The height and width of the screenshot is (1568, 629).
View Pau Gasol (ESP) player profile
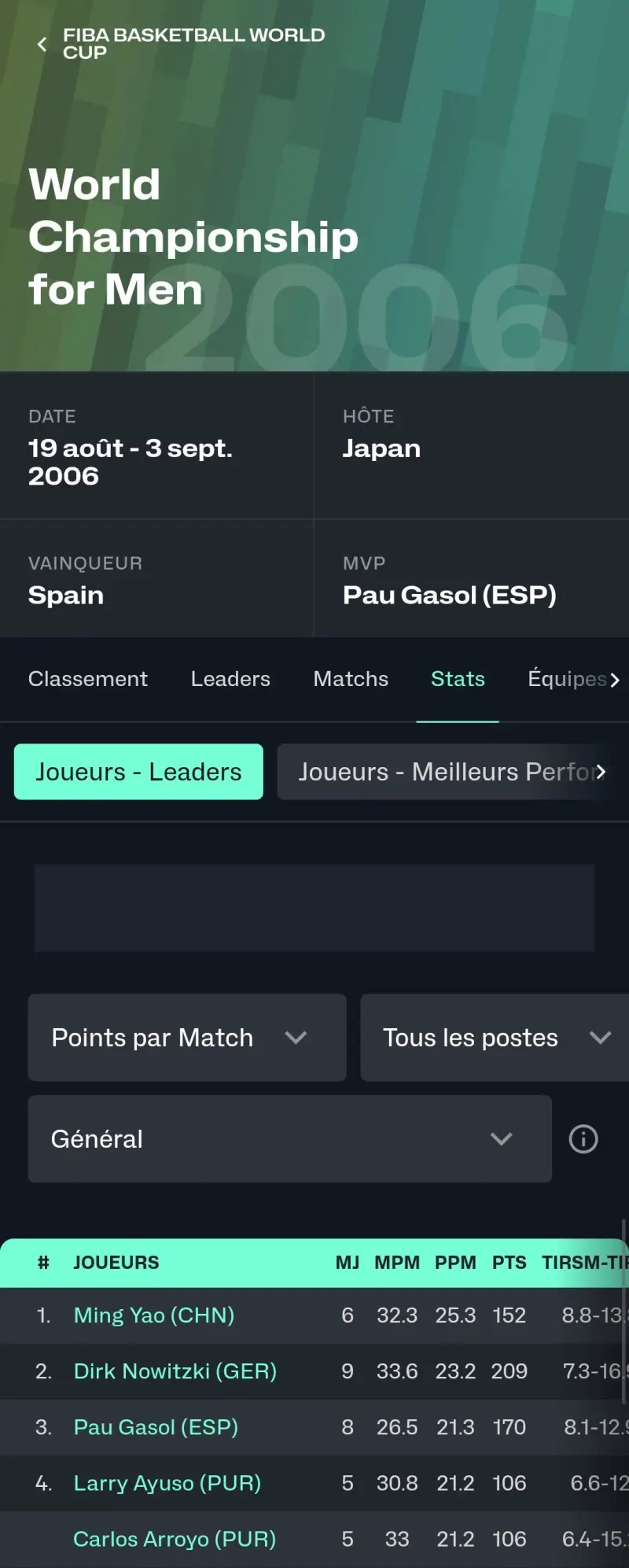(156, 1427)
